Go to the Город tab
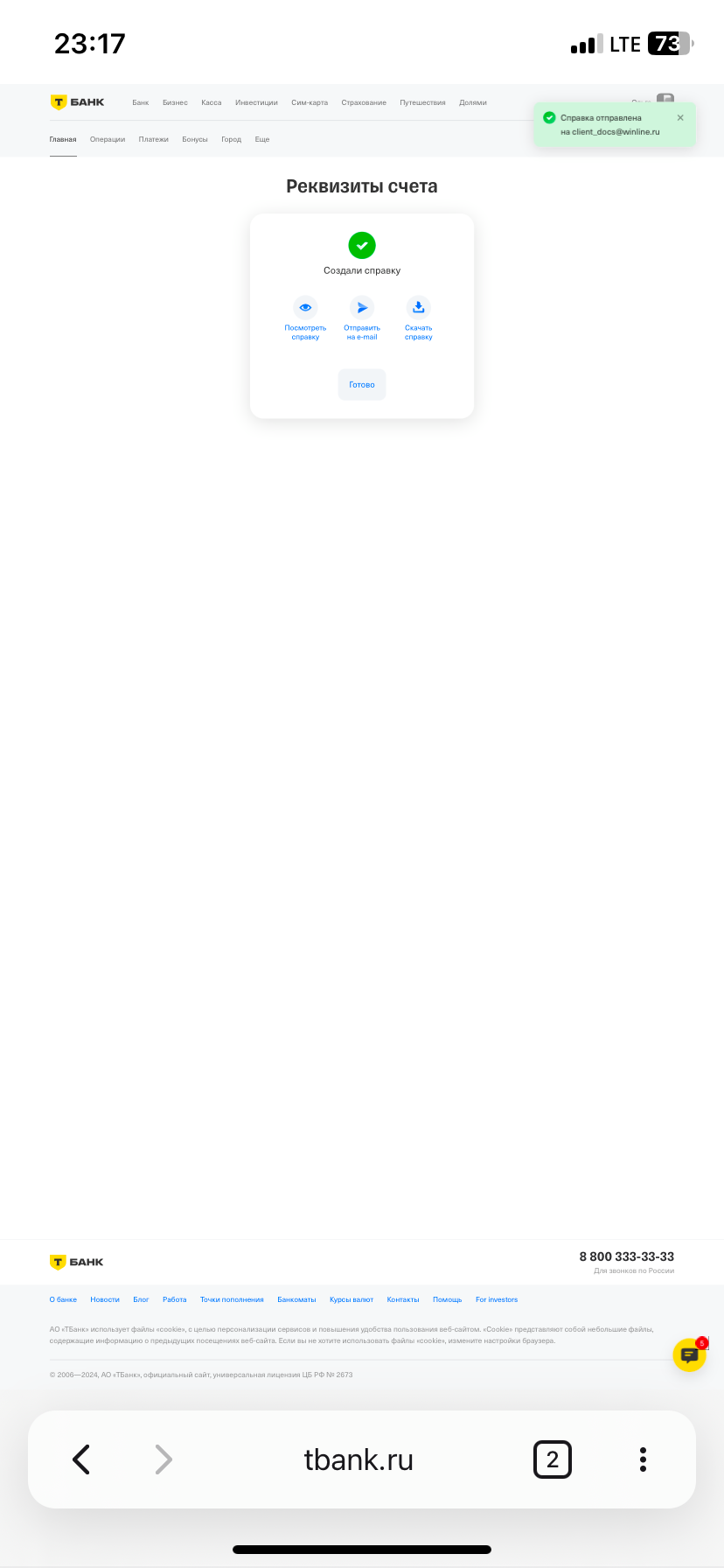 pos(231,139)
